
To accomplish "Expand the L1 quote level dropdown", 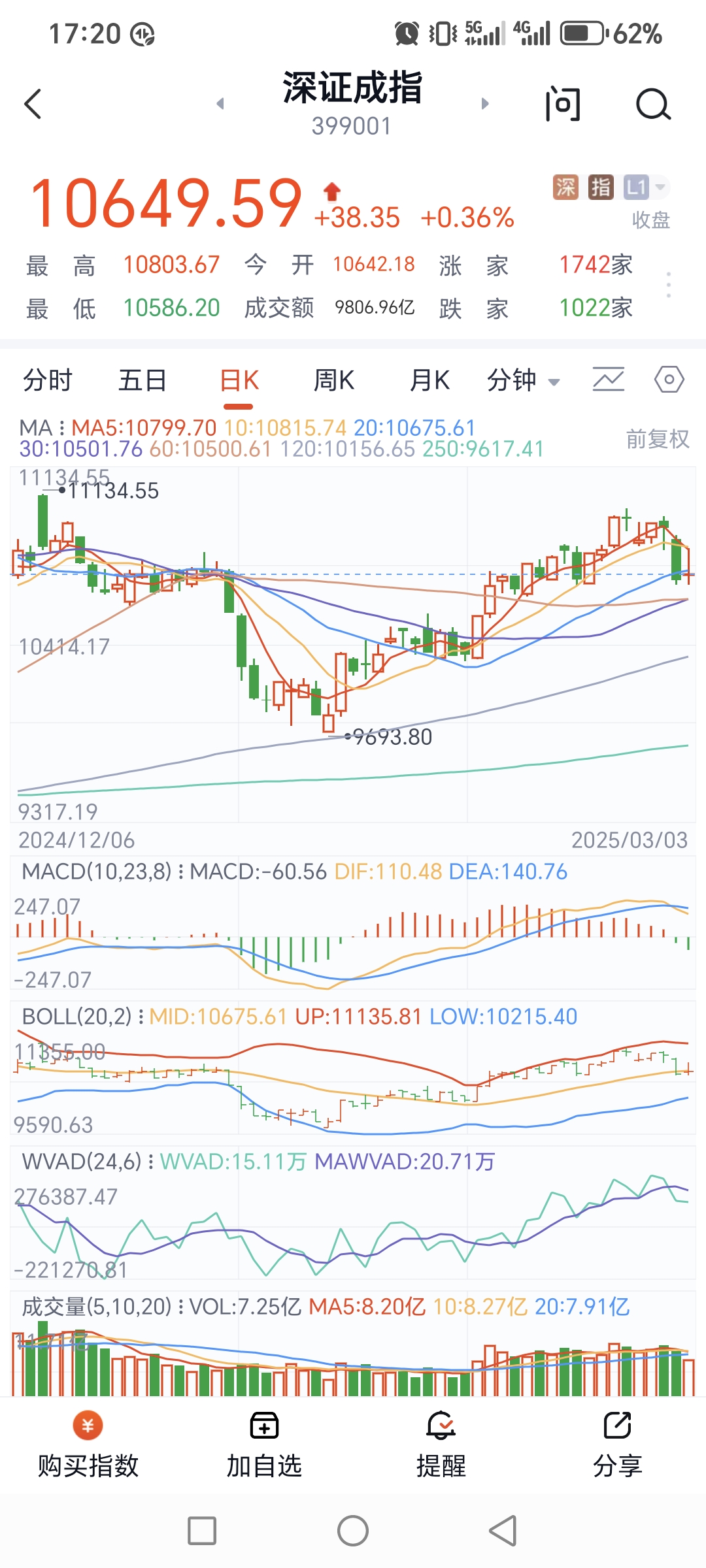I will [645, 188].
